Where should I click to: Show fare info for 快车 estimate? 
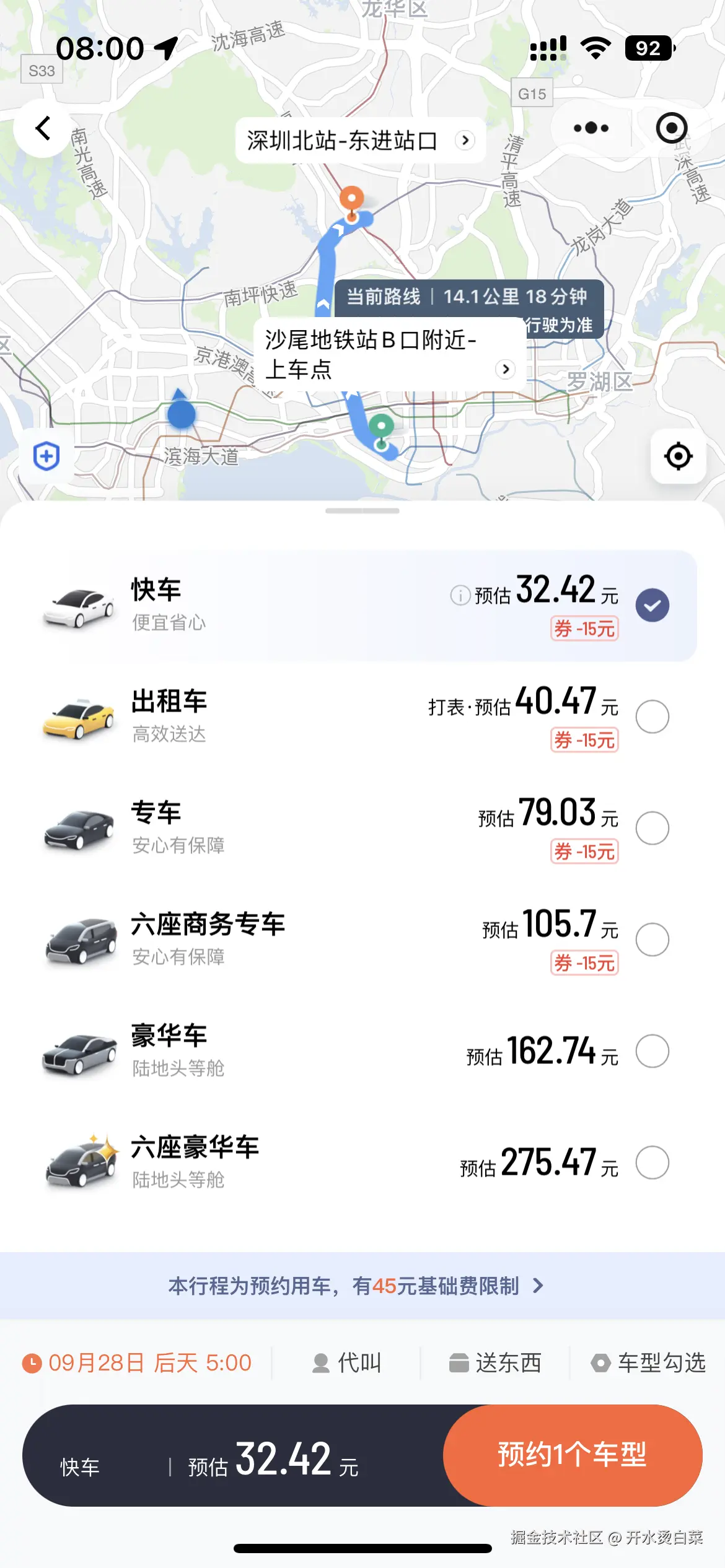[x=460, y=595]
